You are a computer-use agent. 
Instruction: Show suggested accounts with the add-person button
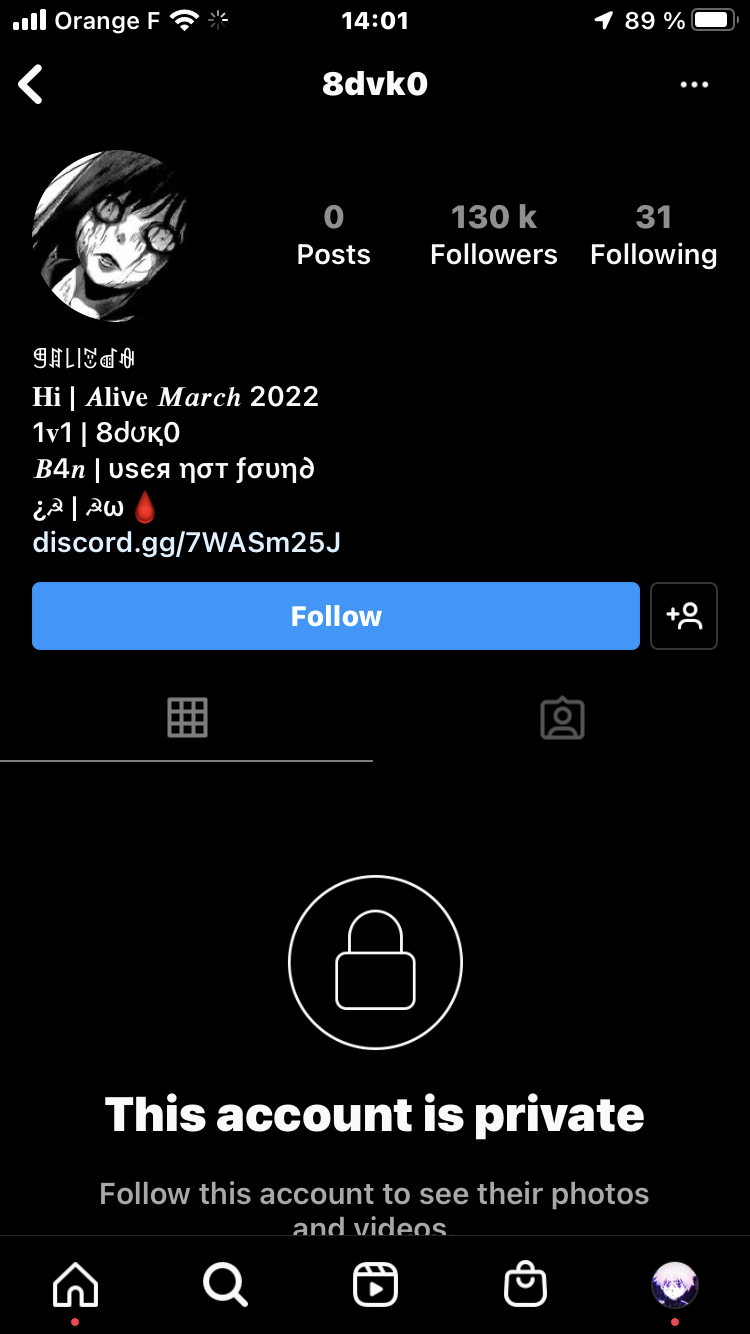[684, 616]
